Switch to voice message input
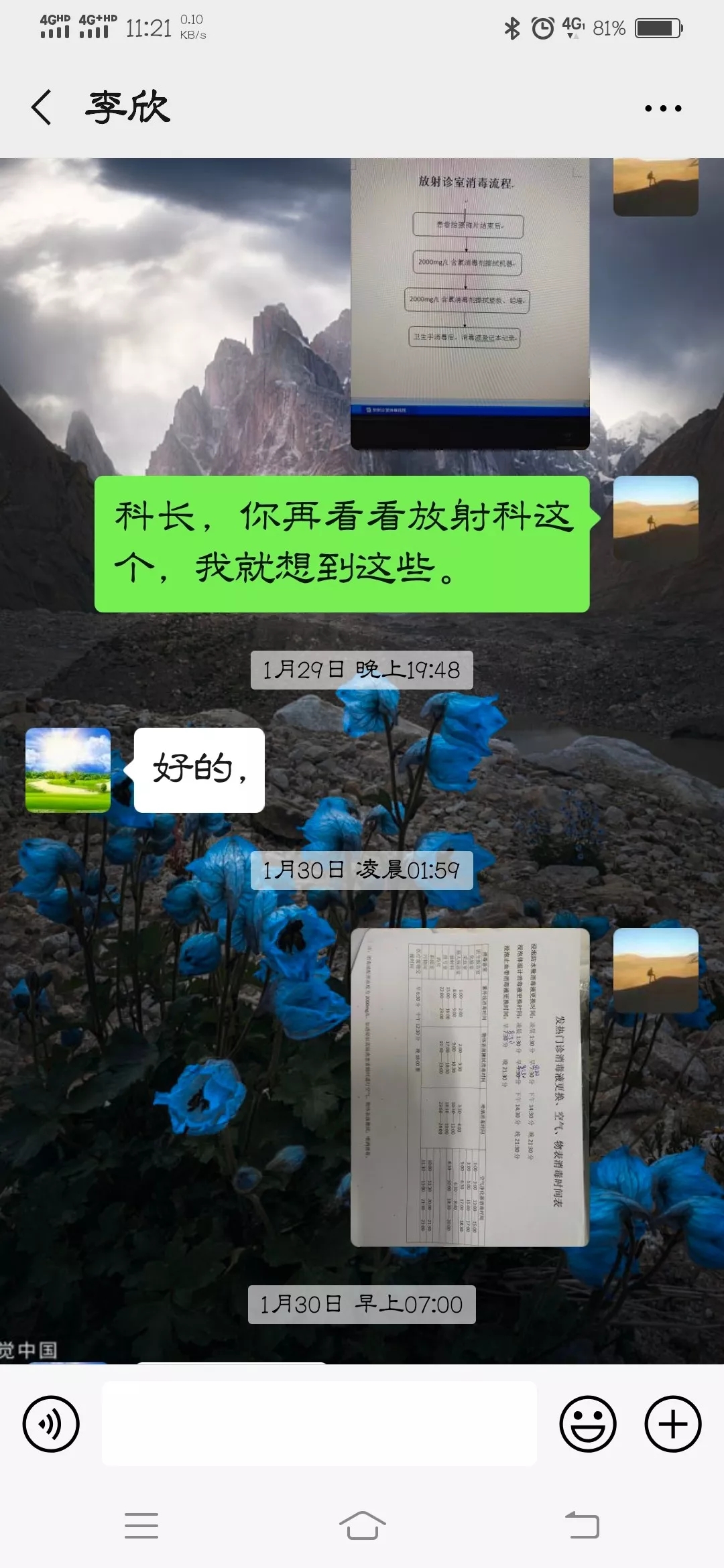724x1568 pixels. [x=51, y=1424]
